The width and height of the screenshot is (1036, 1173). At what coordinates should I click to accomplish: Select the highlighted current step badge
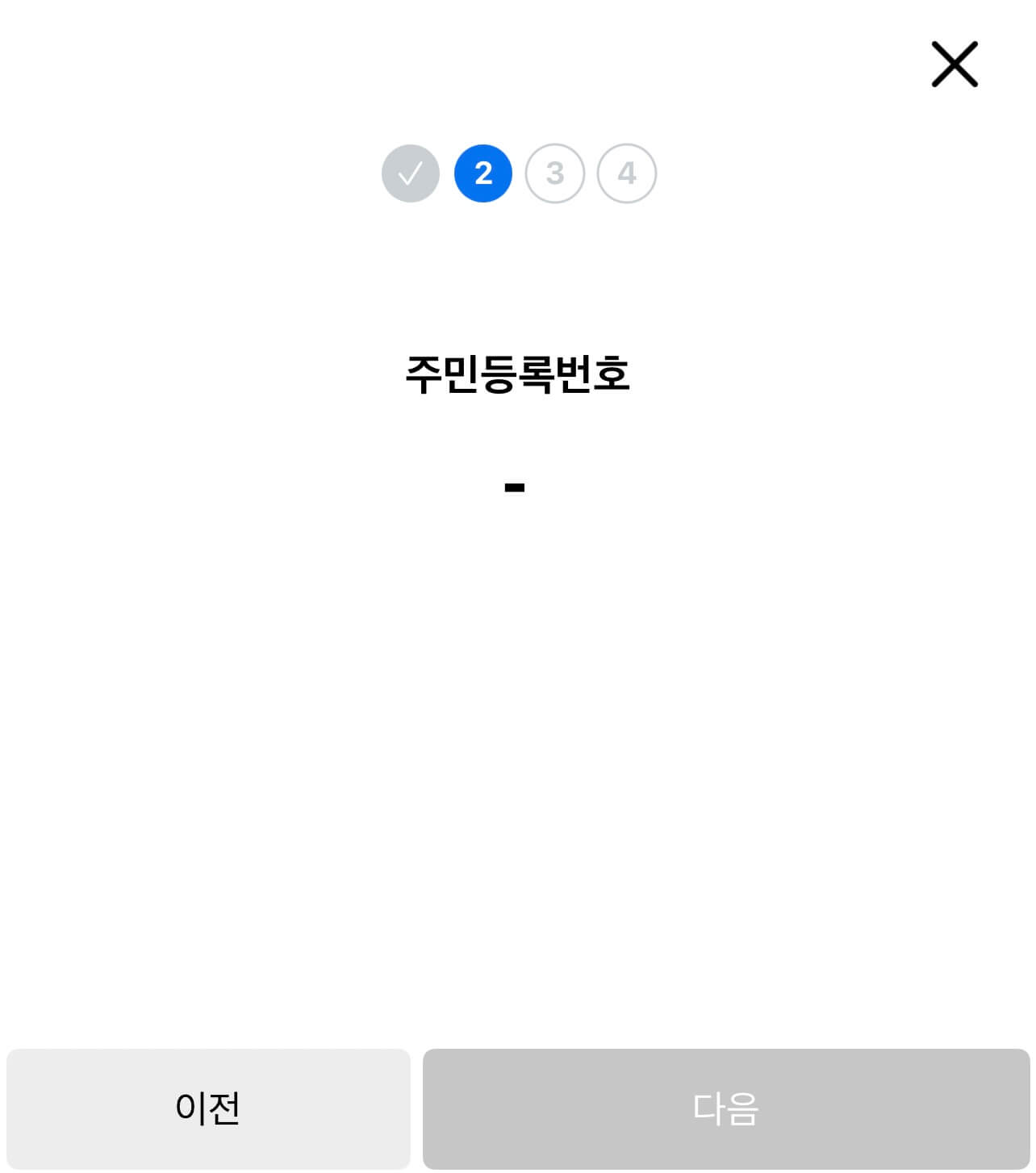pyautogui.click(x=482, y=173)
